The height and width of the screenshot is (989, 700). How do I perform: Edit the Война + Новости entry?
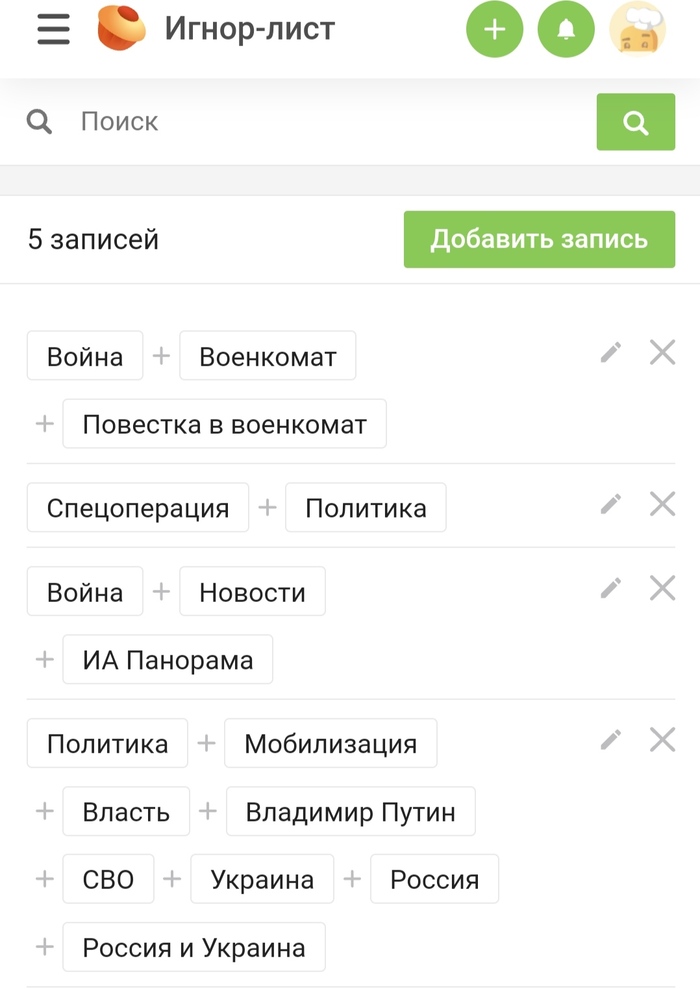click(611, 588)
